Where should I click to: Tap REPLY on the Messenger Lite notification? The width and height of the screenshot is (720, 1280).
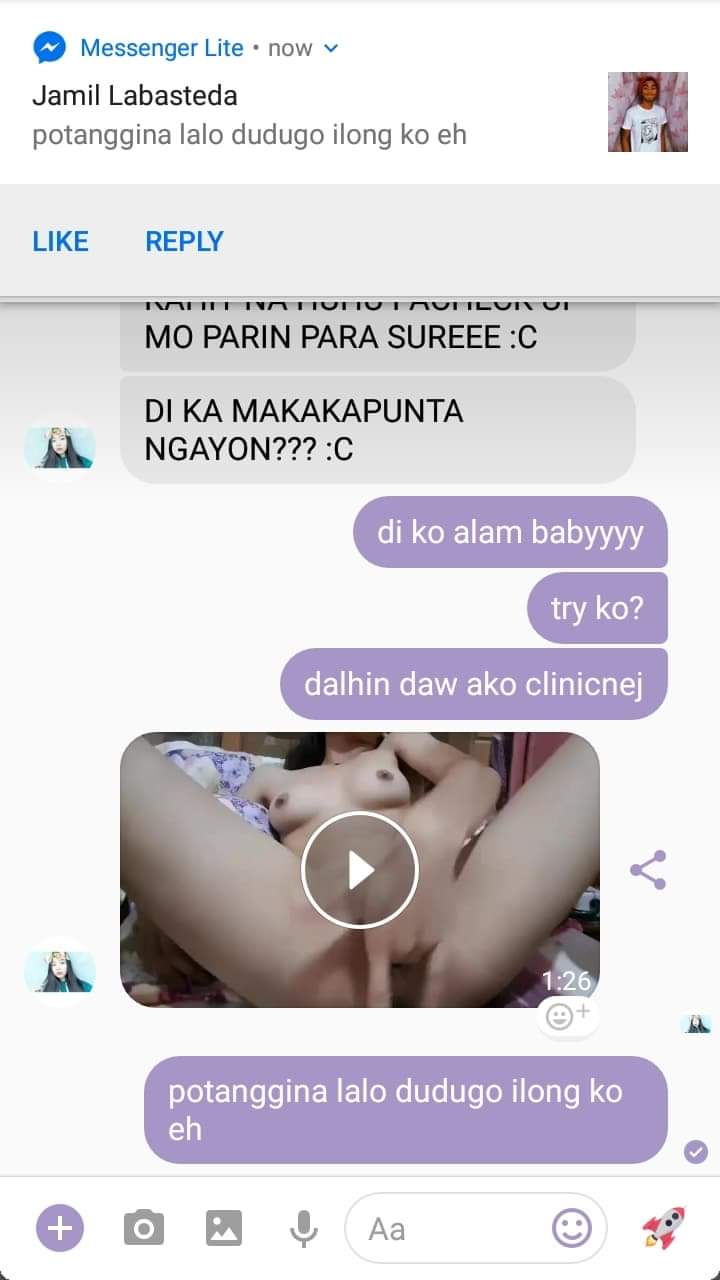pos(184,241)
